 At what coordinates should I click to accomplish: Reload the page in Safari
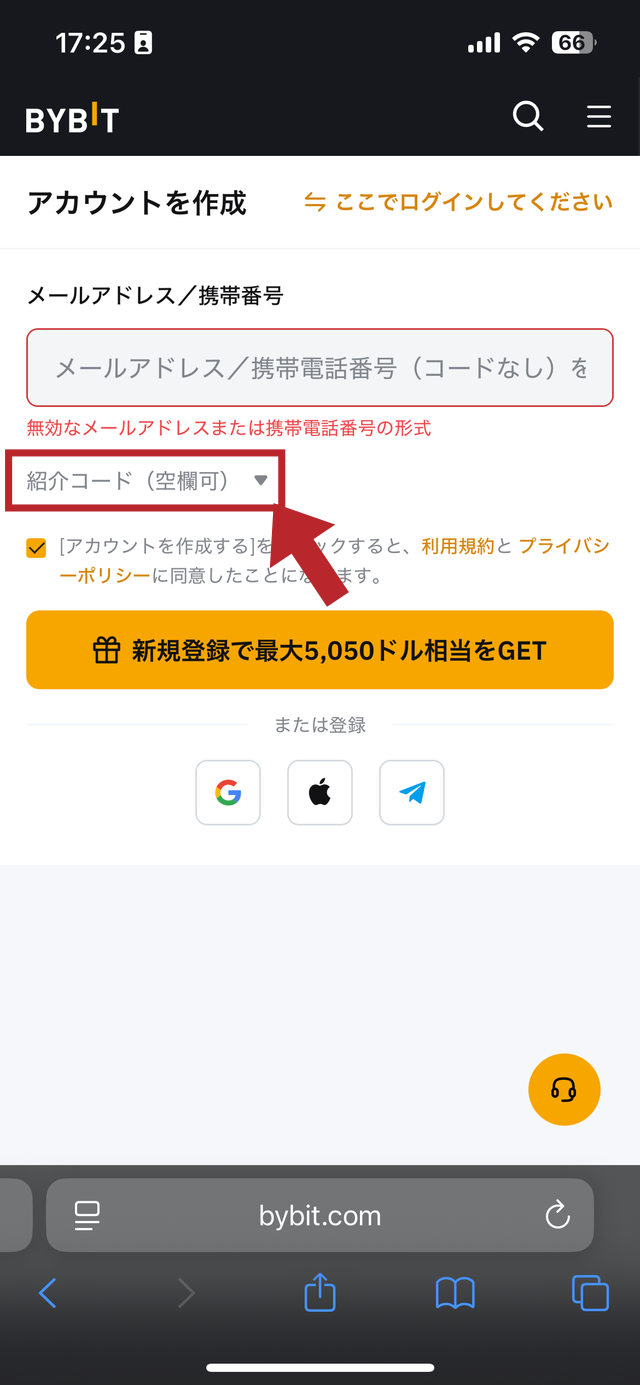point(557,1216)
